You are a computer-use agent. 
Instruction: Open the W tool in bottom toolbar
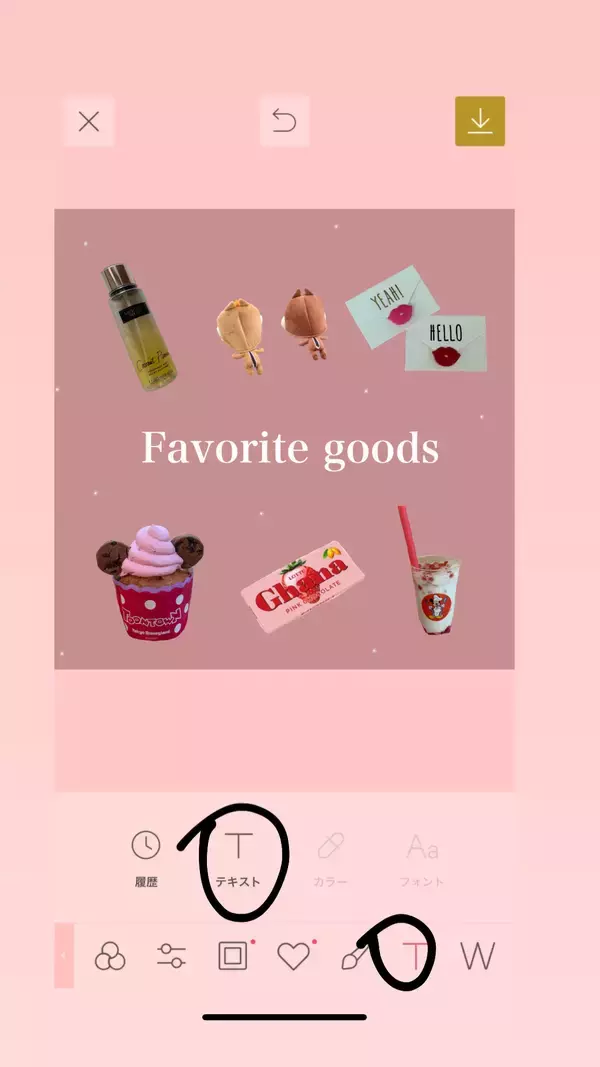click(477, 957)
